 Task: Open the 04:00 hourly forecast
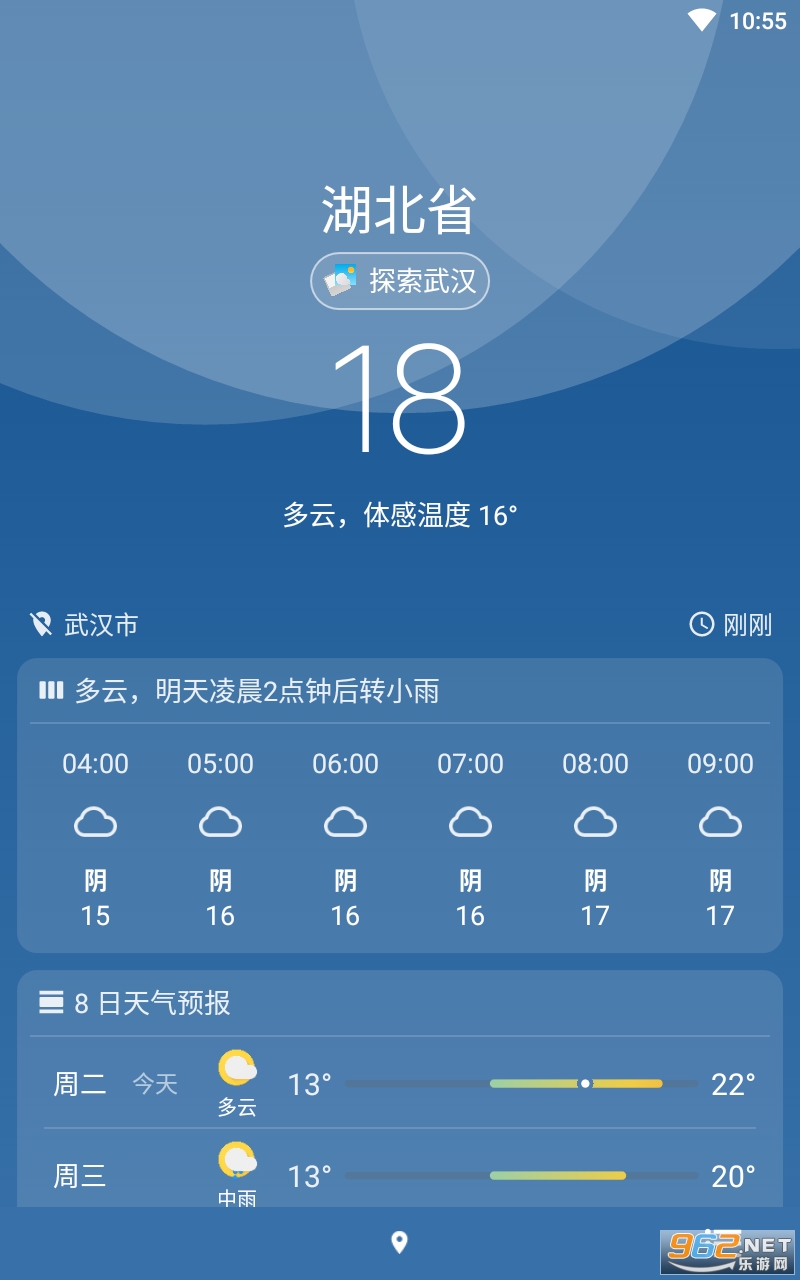tap(95, 840)
